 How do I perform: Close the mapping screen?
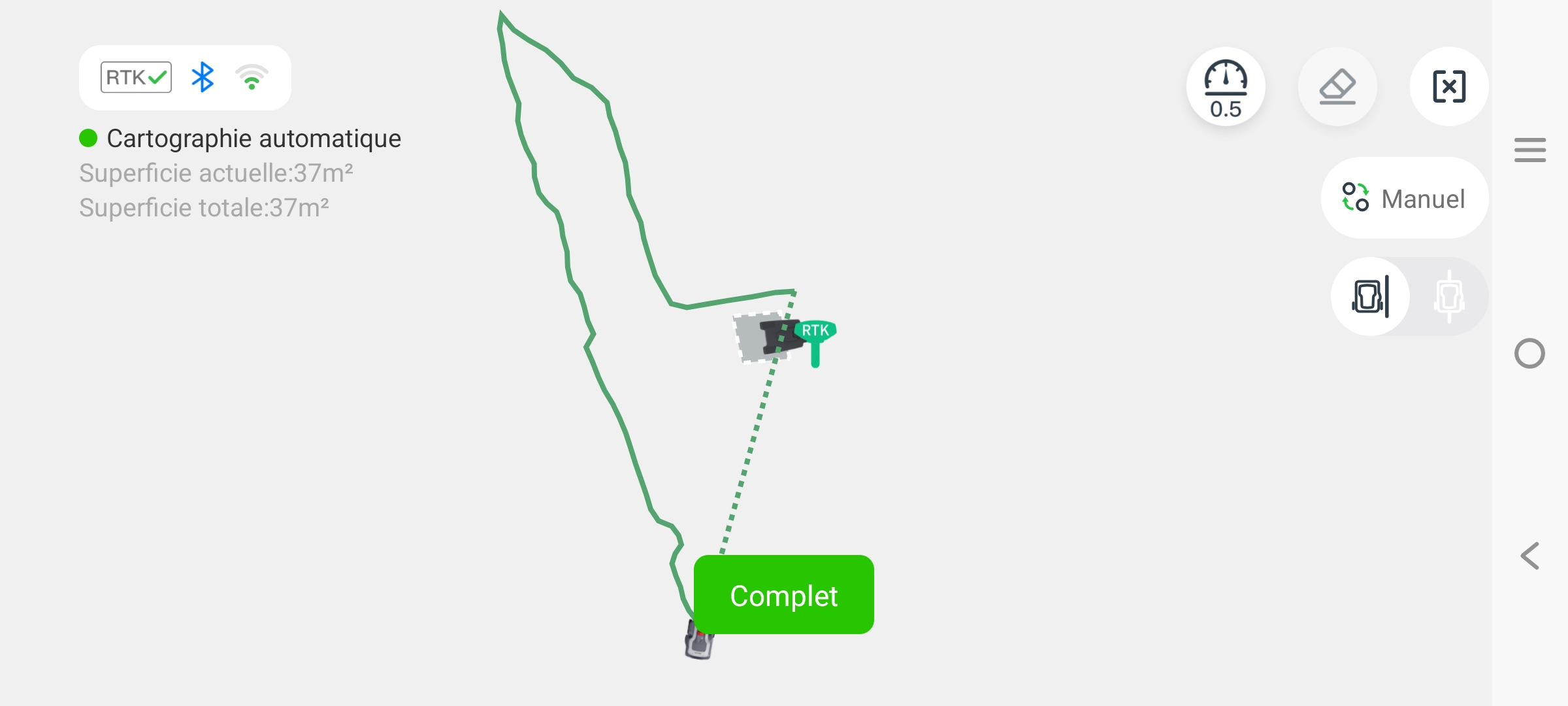point(1449,87)
